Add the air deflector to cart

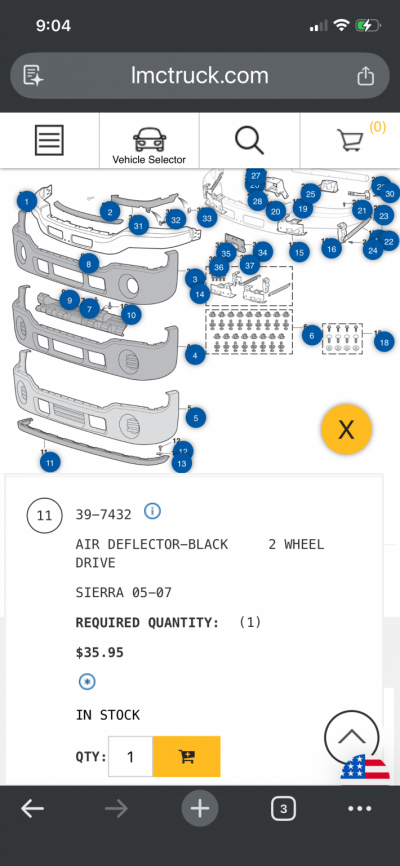click(187, 757)
